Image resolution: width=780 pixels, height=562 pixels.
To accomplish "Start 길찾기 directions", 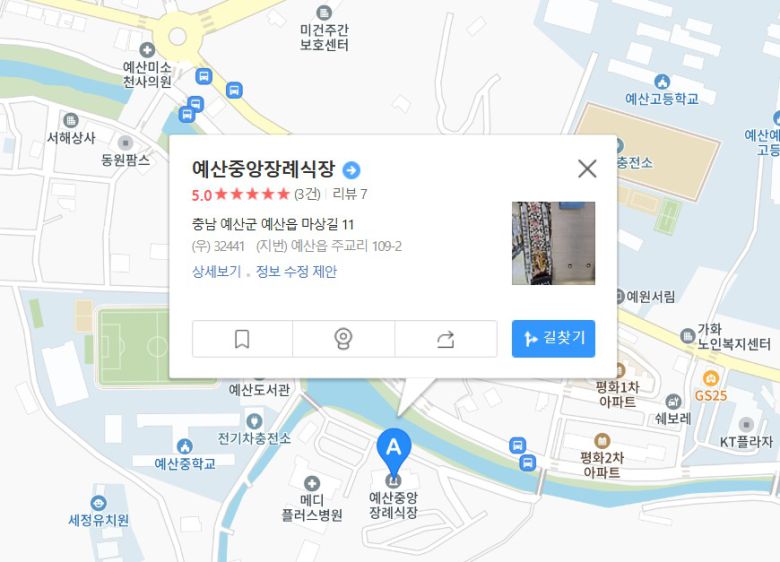I will [553, 339].
